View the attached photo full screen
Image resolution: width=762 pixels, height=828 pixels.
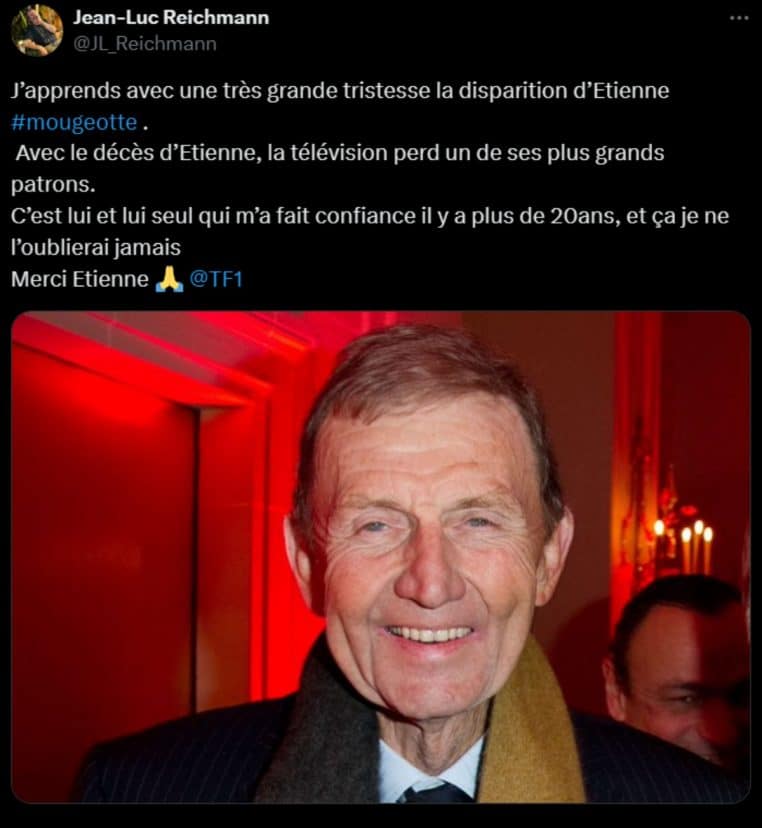click(x=380, y=557)
